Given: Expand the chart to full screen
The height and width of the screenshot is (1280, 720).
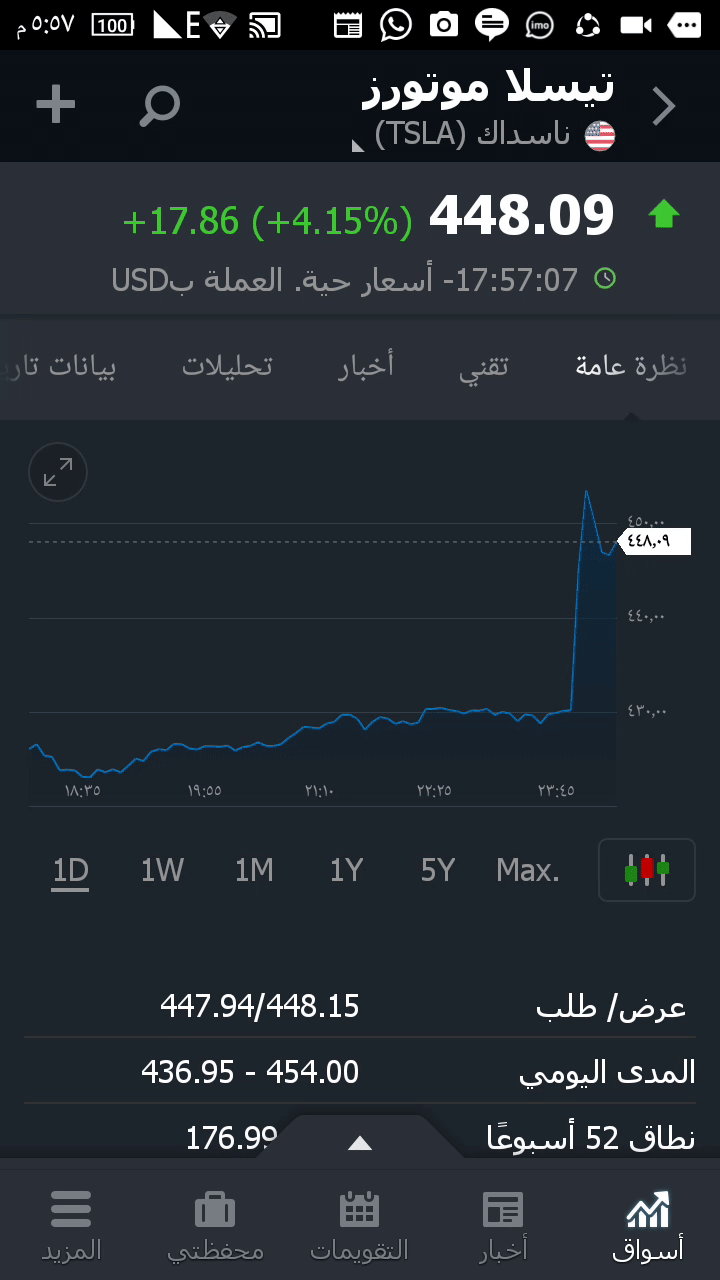Looking at the screenshot, I should [58, 472].
